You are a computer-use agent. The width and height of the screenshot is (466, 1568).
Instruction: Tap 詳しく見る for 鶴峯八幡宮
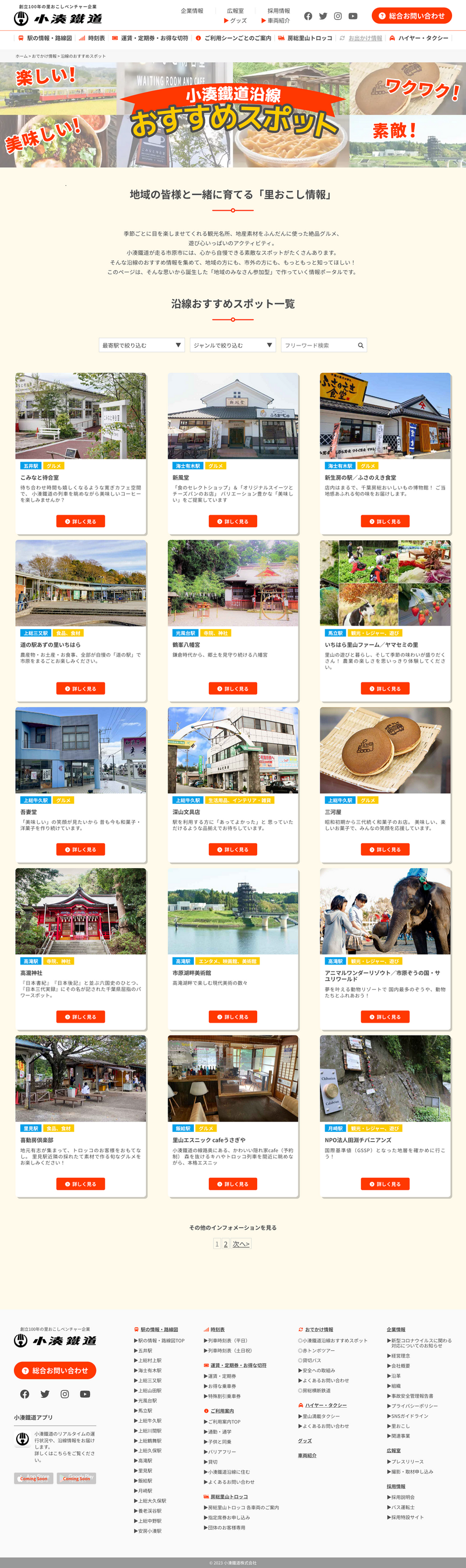[x=233, y=688]
